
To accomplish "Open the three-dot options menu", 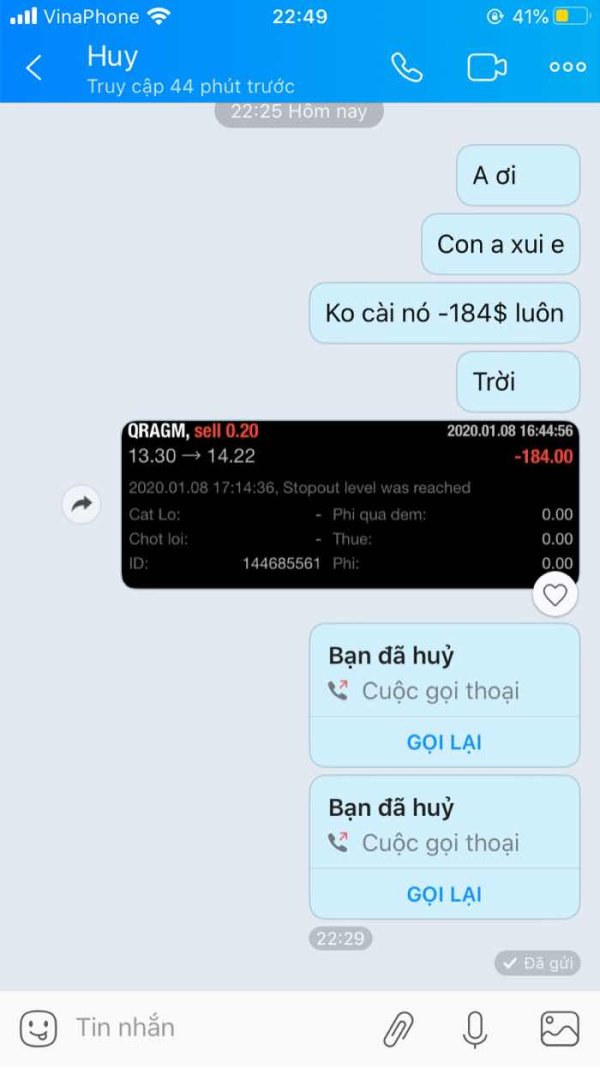I will click(567, 67).
